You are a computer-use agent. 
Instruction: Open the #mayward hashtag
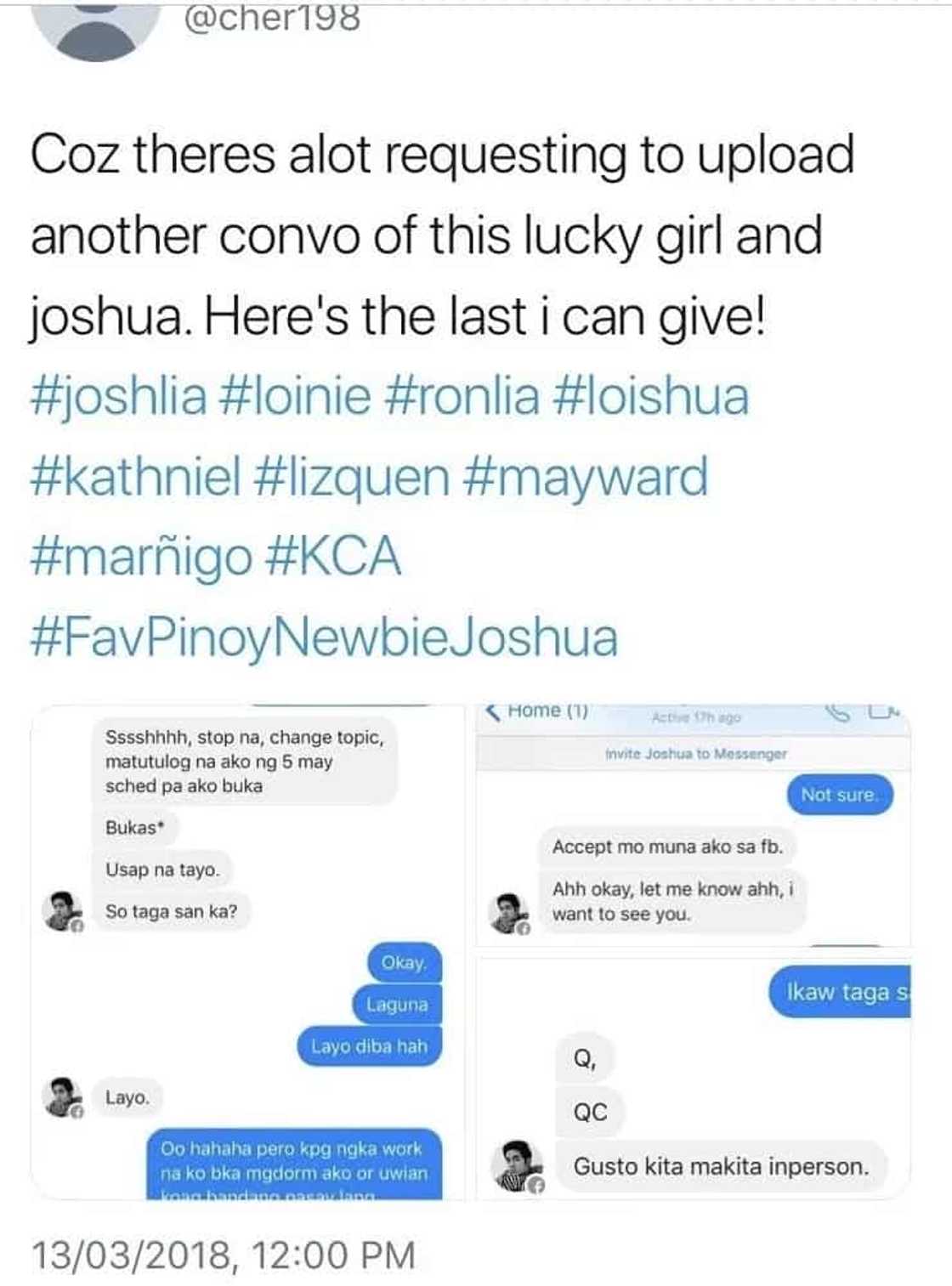pos(586,477)
